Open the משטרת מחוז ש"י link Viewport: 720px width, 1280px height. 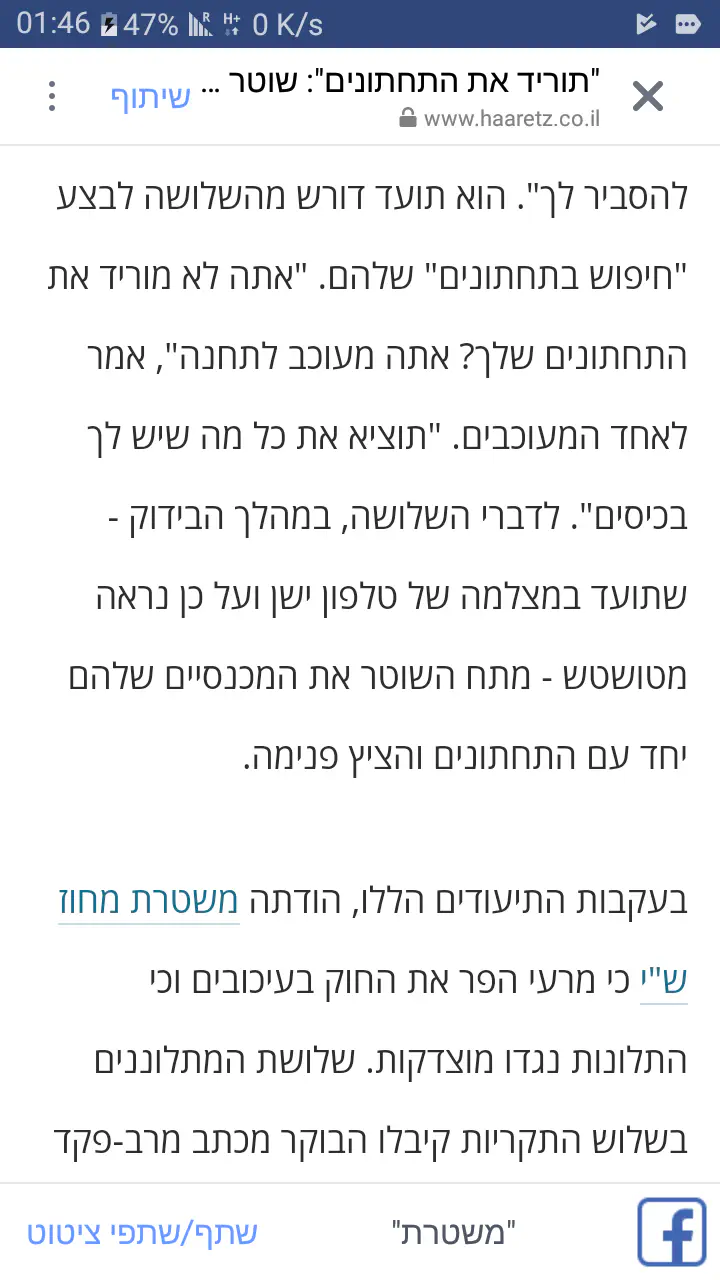click(x=148, y=901)
